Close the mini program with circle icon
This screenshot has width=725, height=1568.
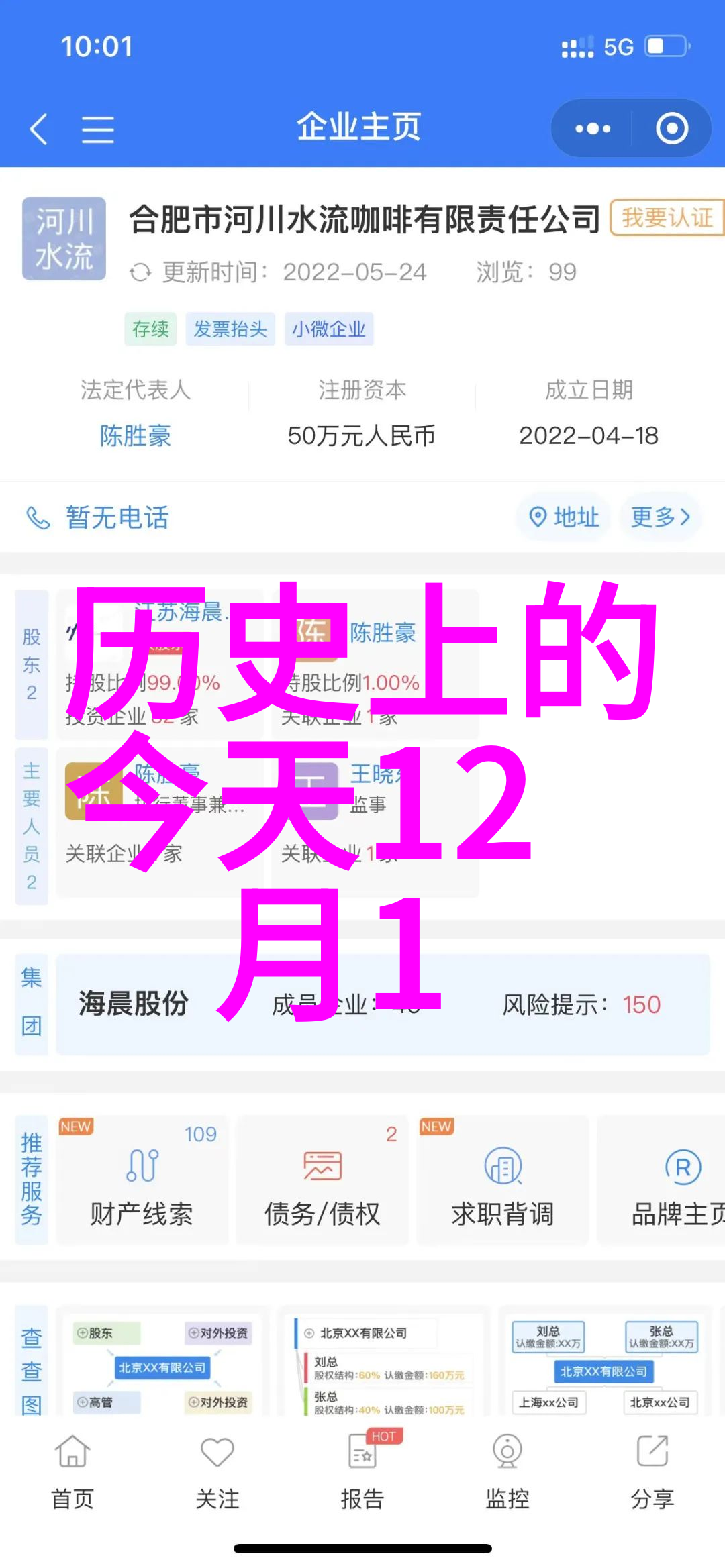click(672, 128)
